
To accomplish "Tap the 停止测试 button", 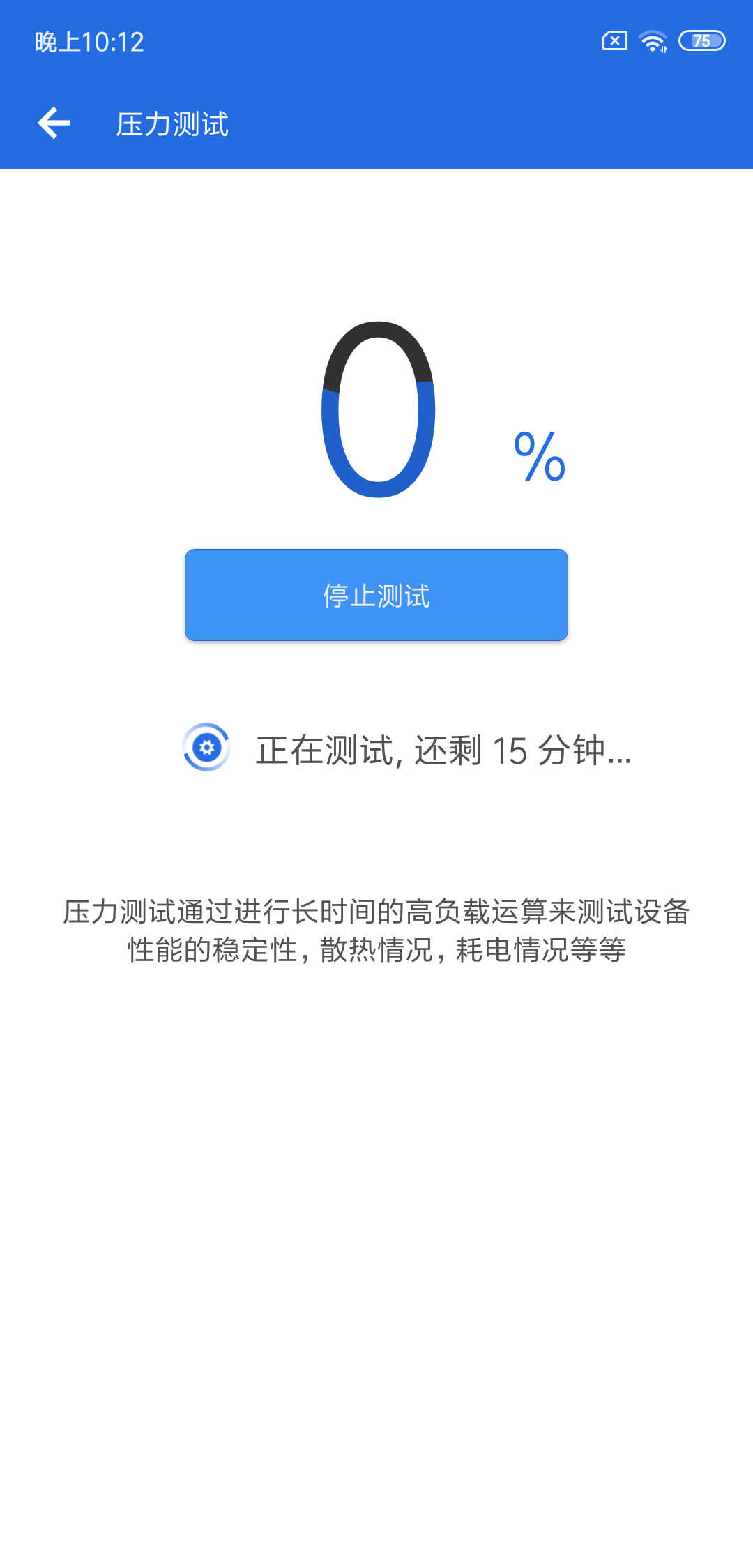I will tap(376, 595).
